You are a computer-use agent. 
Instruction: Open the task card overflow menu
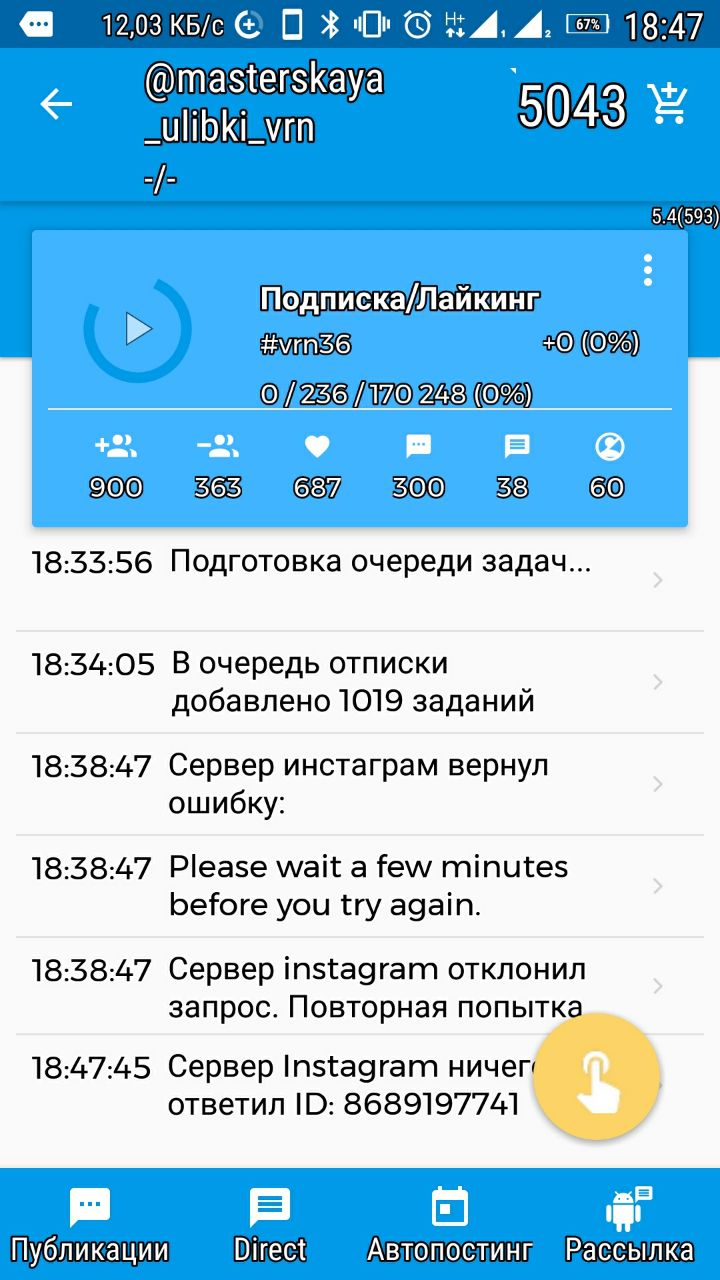coord(648,270)
